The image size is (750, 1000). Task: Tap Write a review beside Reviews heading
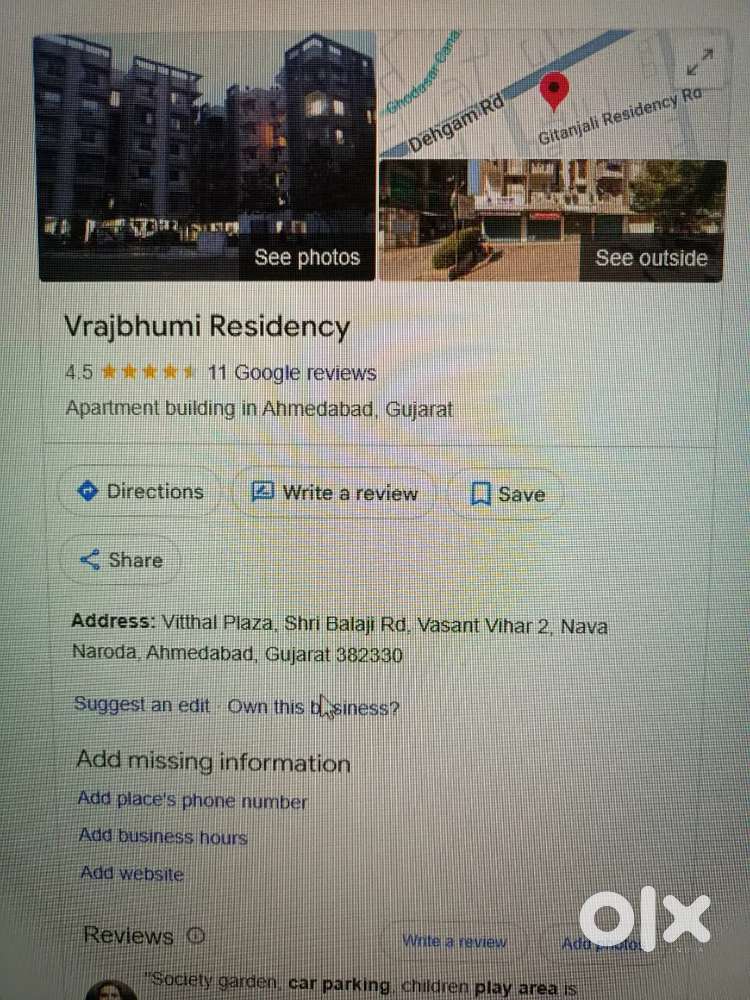(454, 941)
